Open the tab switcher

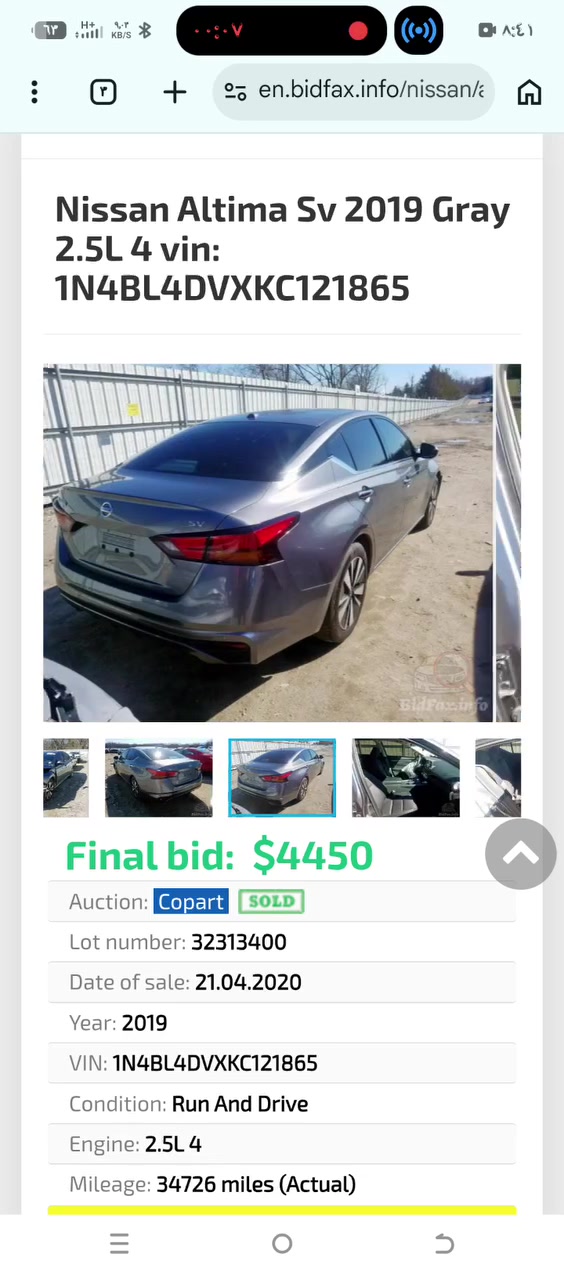tap(103, 92)
